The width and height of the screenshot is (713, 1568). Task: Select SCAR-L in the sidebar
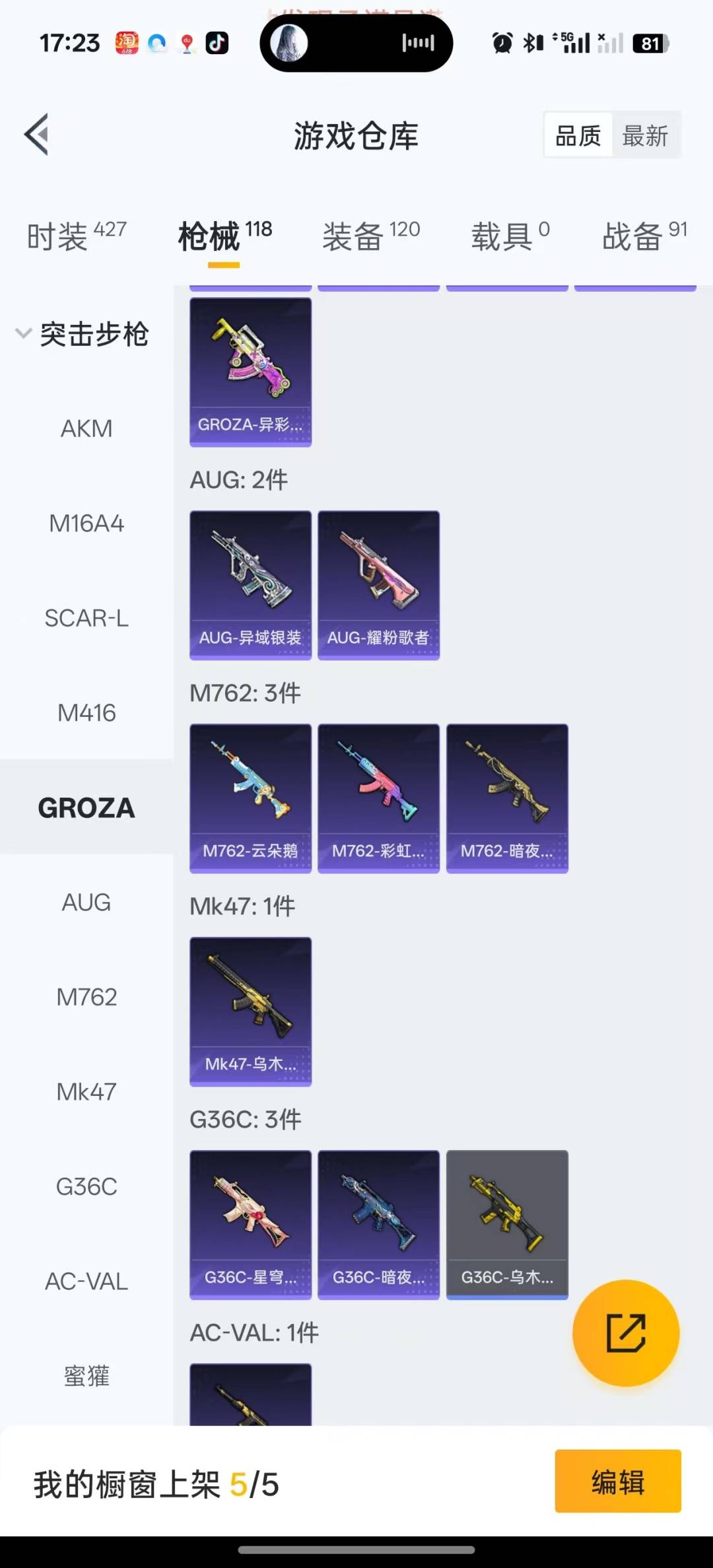pyautogui.click(x=86, y=619)
